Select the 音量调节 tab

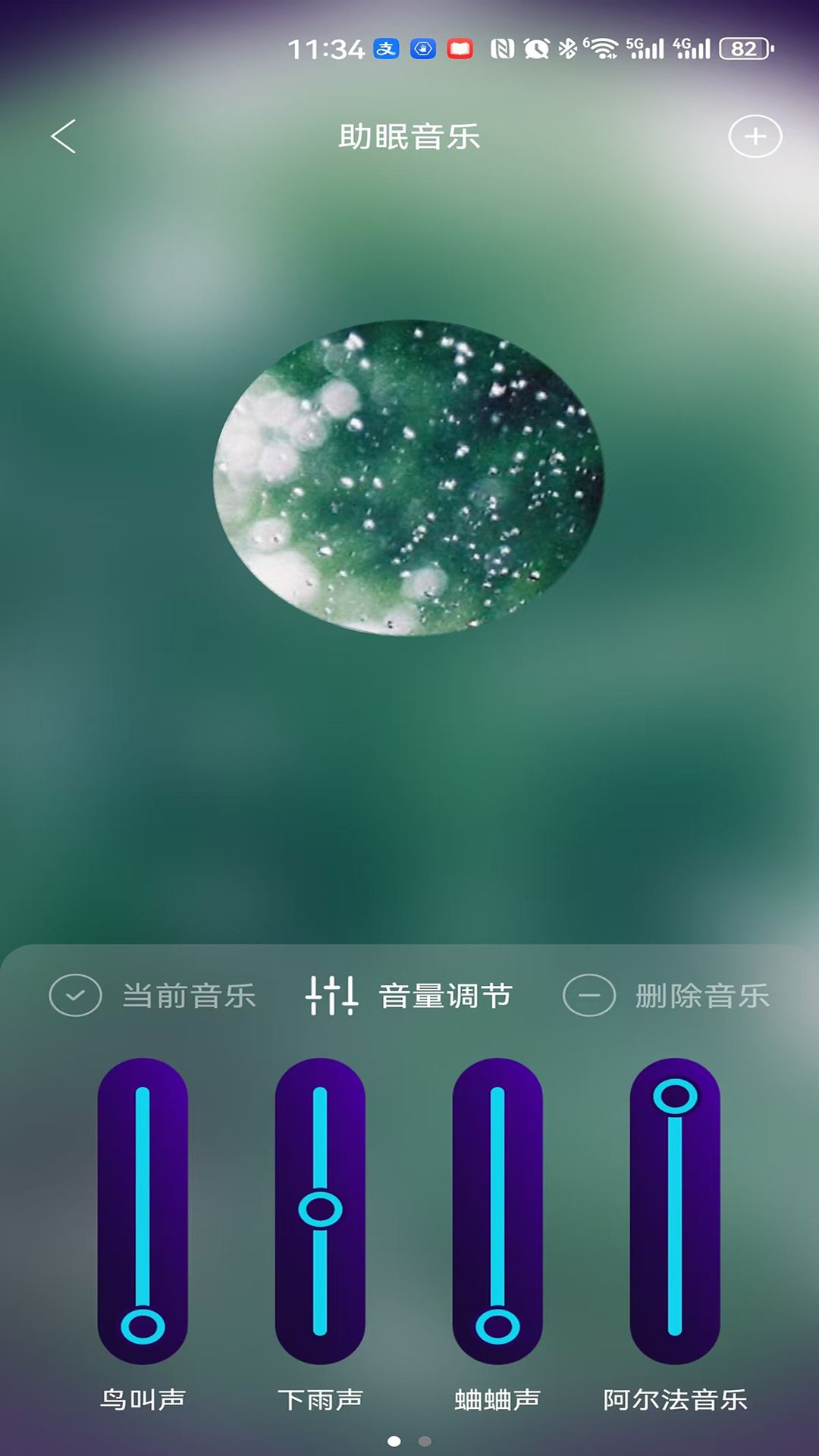(409, 995)
